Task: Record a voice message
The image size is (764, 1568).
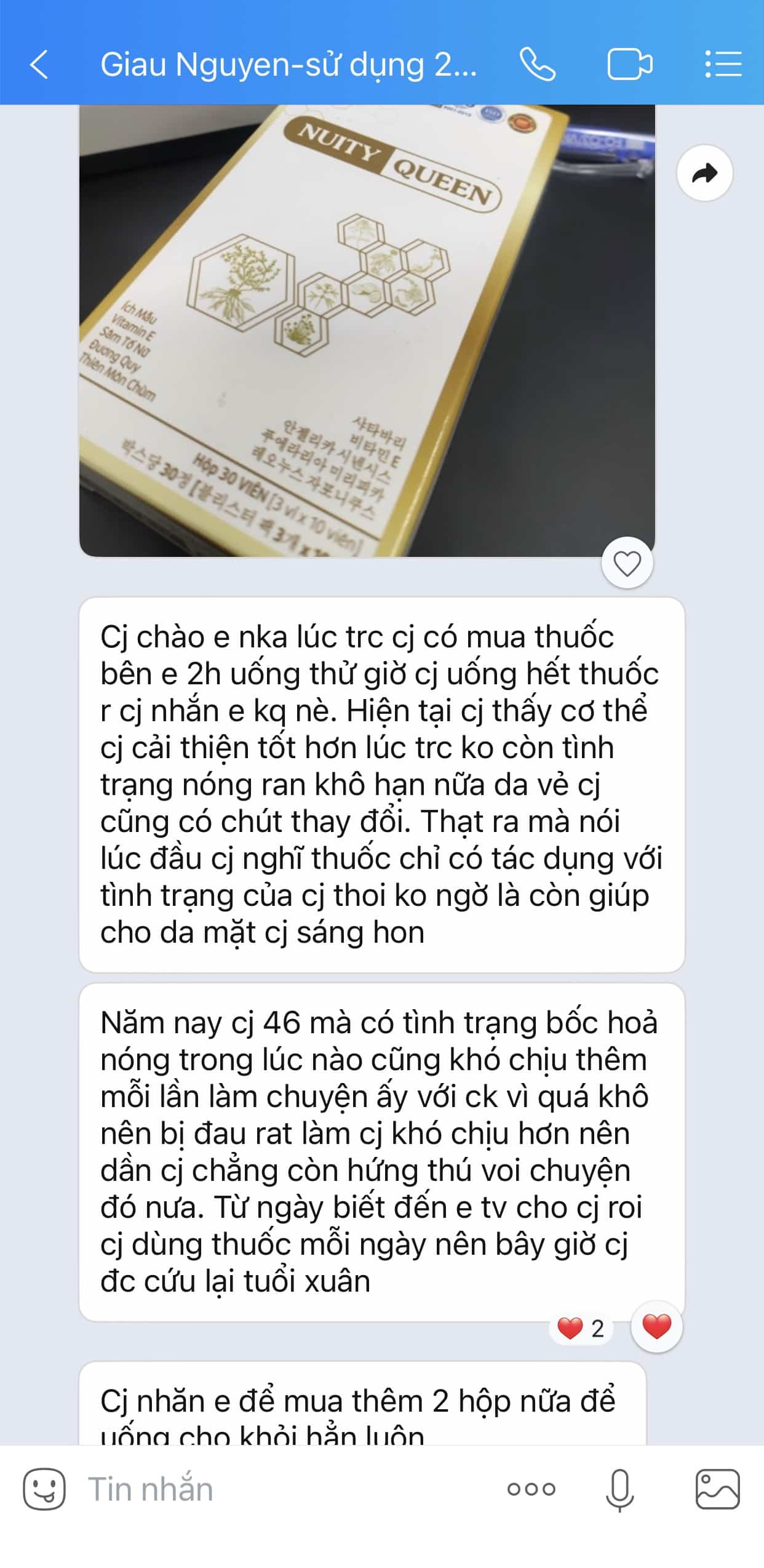Action: pyautogui.click(x=619, y=1489)
